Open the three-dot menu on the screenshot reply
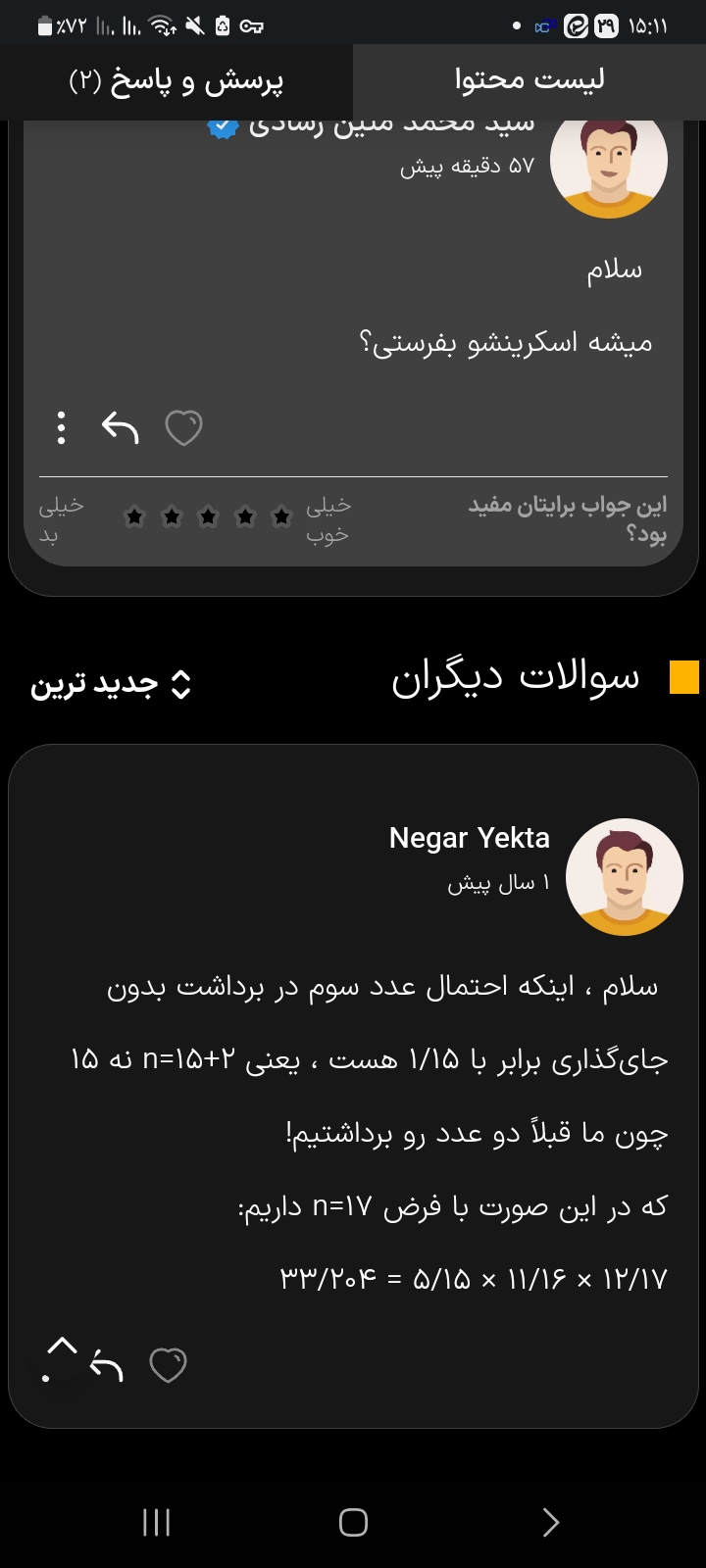This screenshot has height=1568, width=706. (61, 428)
